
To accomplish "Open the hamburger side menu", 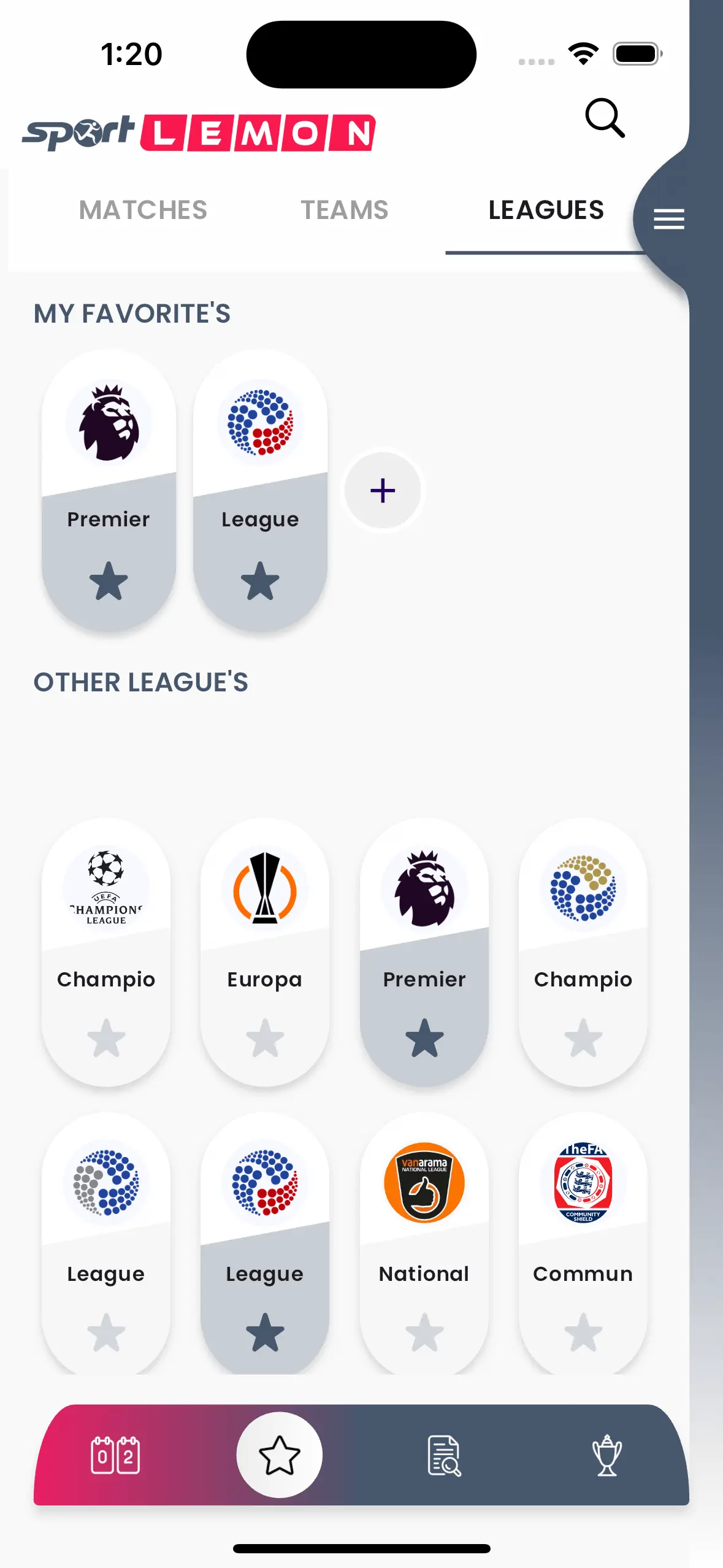I will point(668,219).
